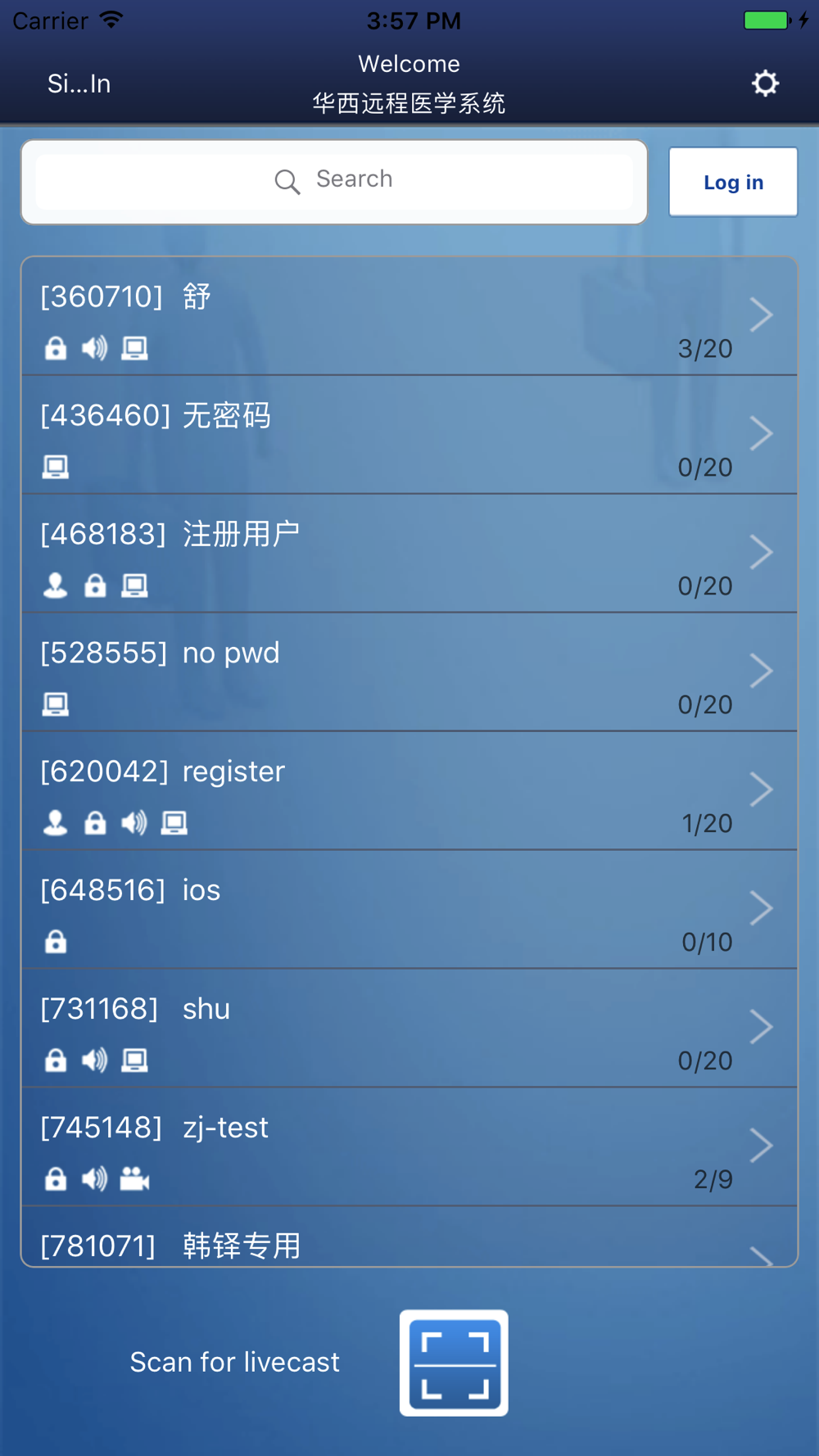Viewport: 819px width, 1456px height.
Task: Select room 468183 注册用户
Action: pos(409,554)
